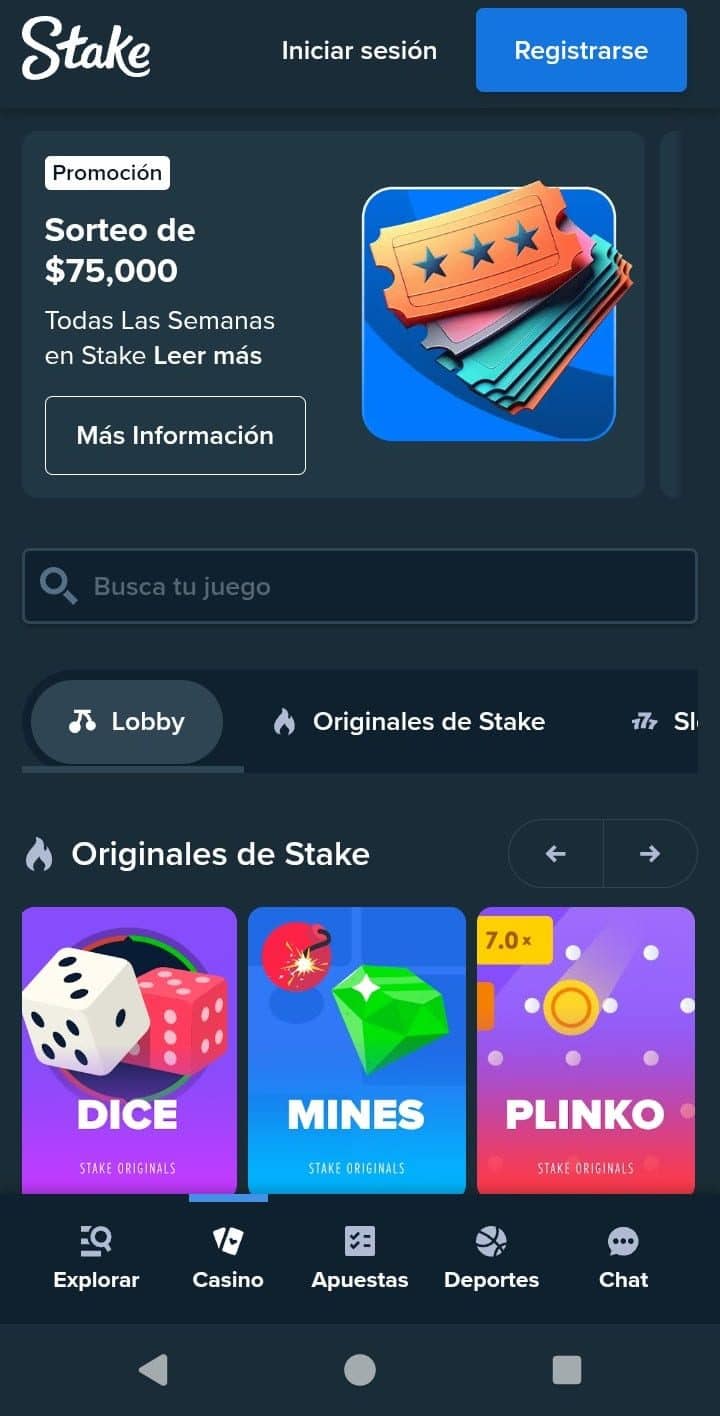This screenshot has height=1416, width=720.
Task: Click the search magnifier icon
Action: pos(57,586)
